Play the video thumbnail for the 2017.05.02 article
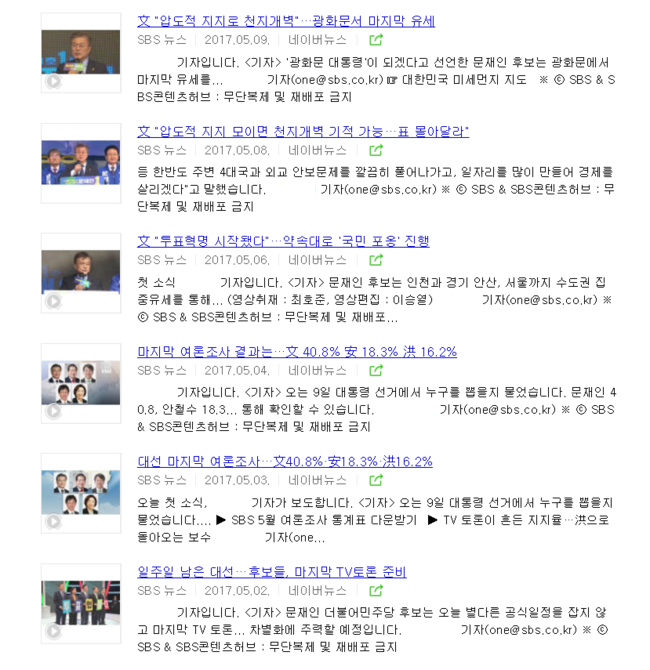Screen dimensions: 650x670 tap(81, 603)
